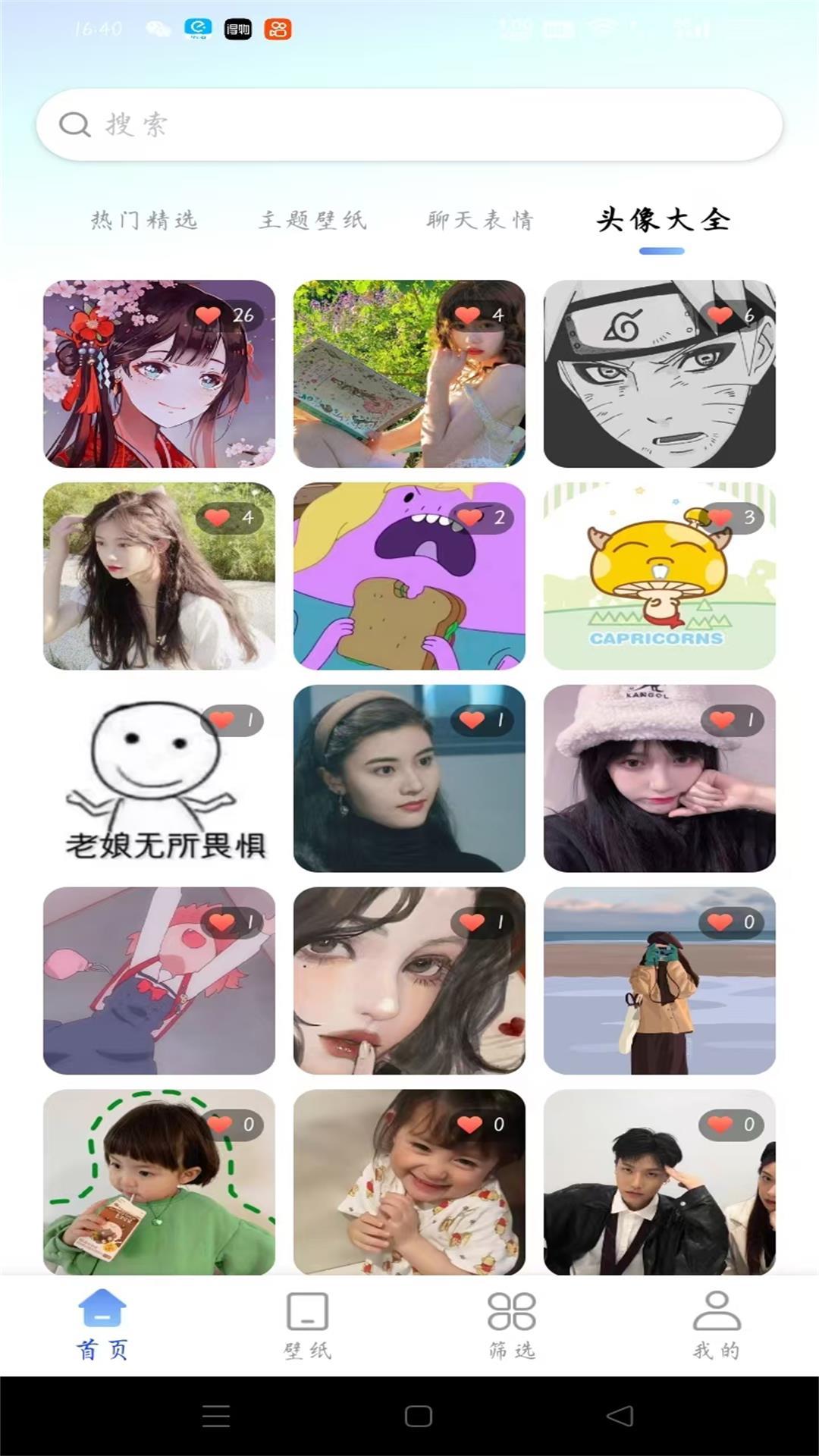Switch to the 聊天表情 tab
Viewport: 819px width, 1456px height.
[x=480, y=220]
